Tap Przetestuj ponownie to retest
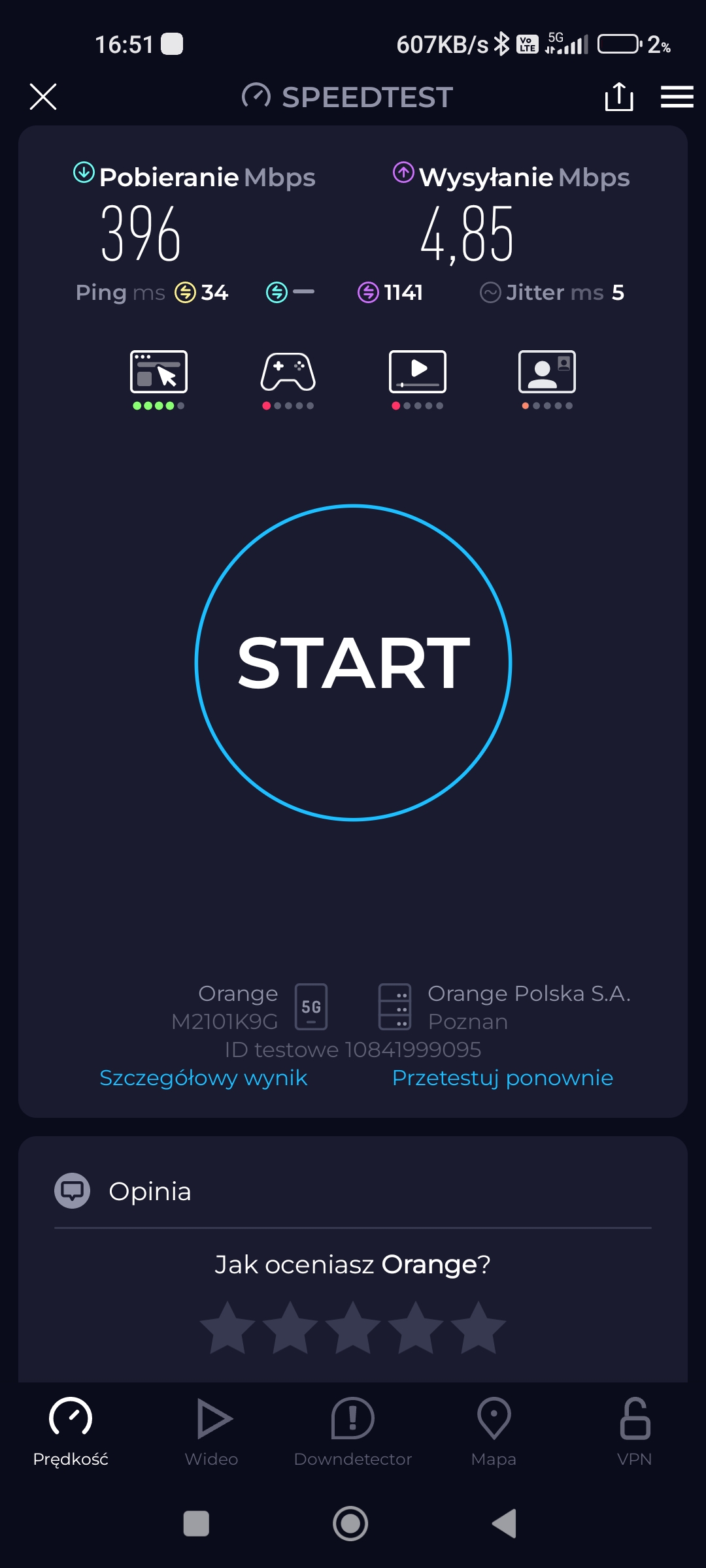Viewport: 706px width, 1568px height. (x=502, y=1077)
